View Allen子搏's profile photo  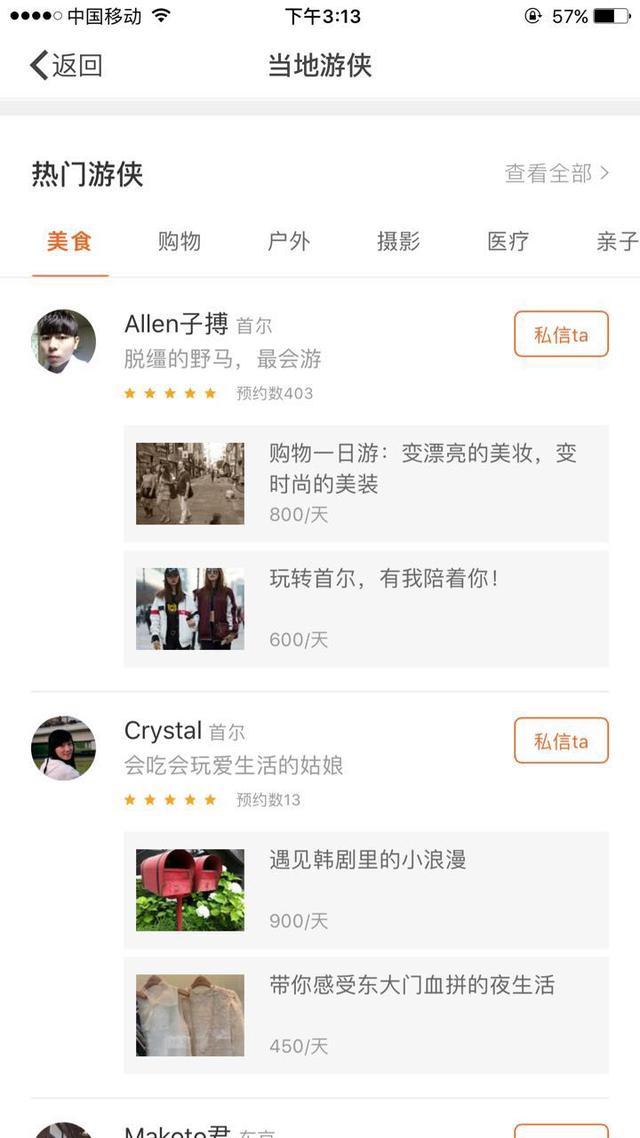point(64,342)
